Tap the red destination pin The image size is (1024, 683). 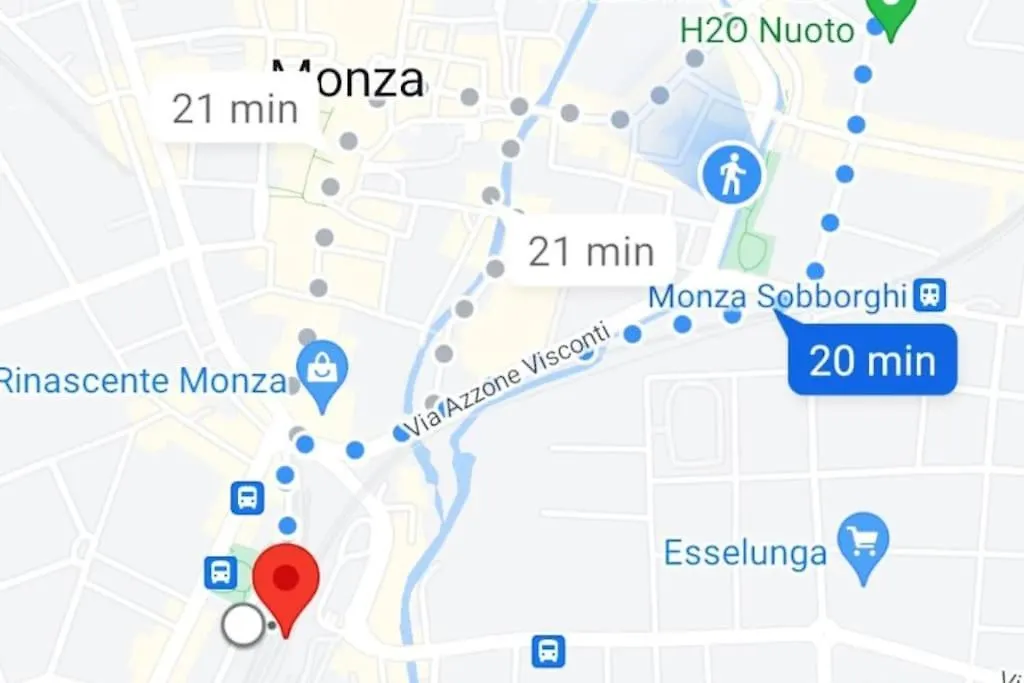(286, 580)
